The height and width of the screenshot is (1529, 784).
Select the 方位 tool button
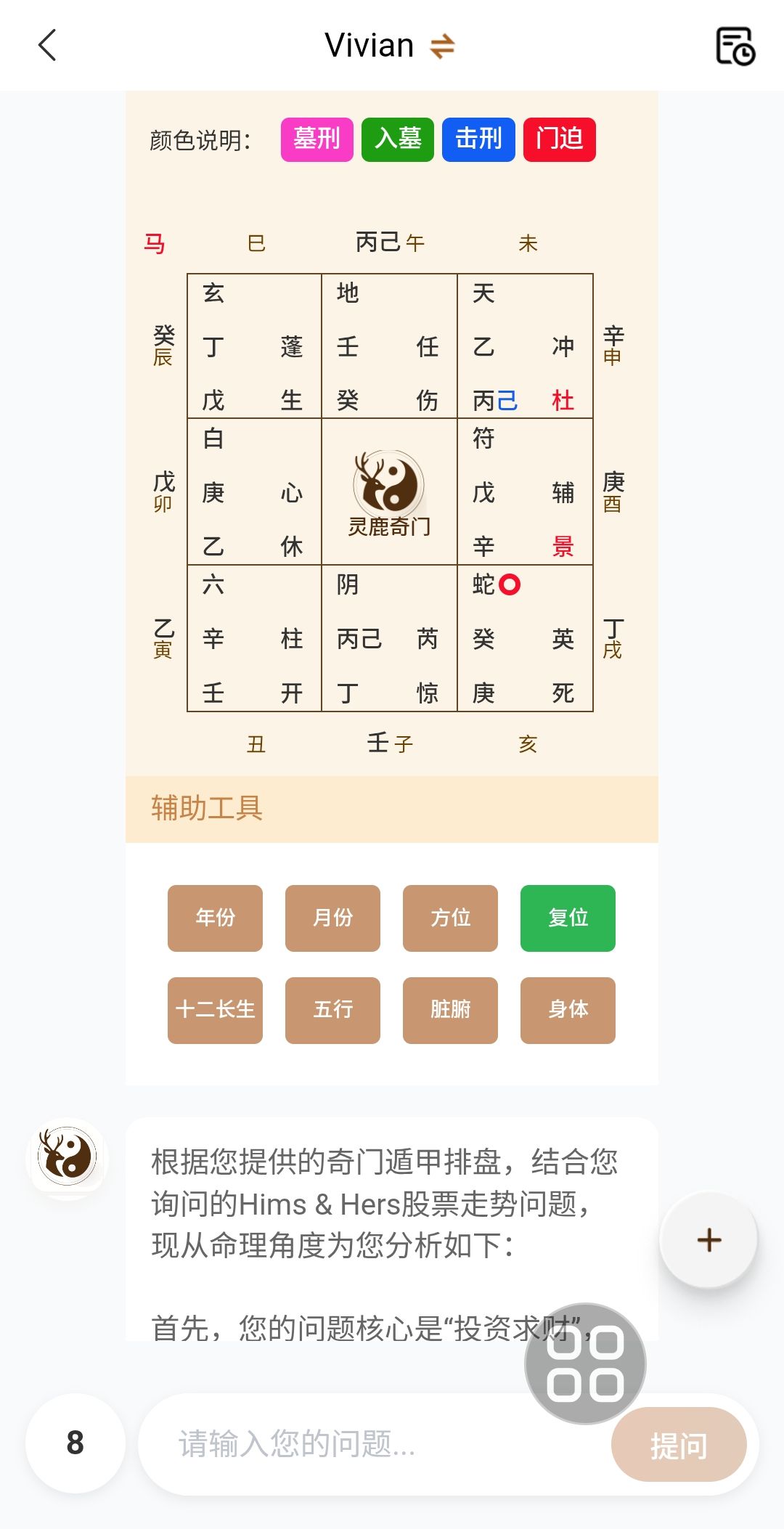point(450,918)
